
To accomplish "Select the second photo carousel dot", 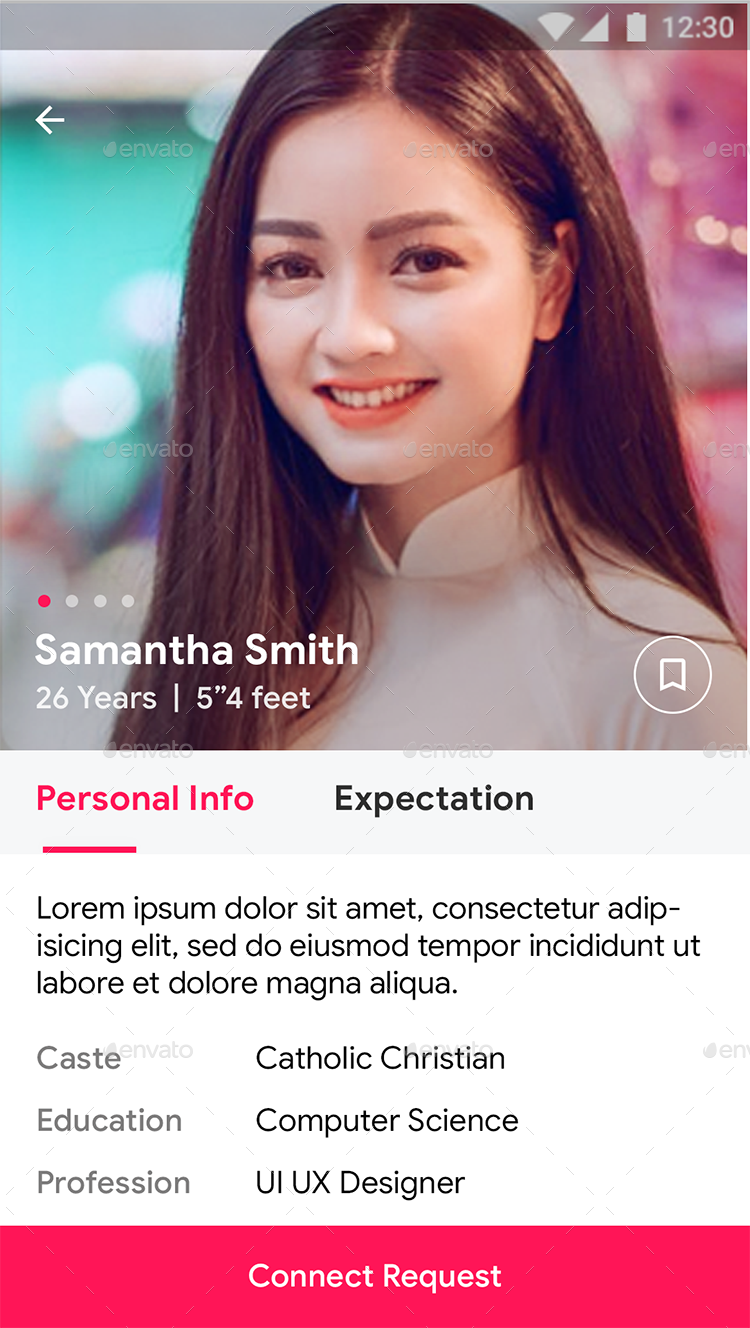I will (x=72, y=601).
